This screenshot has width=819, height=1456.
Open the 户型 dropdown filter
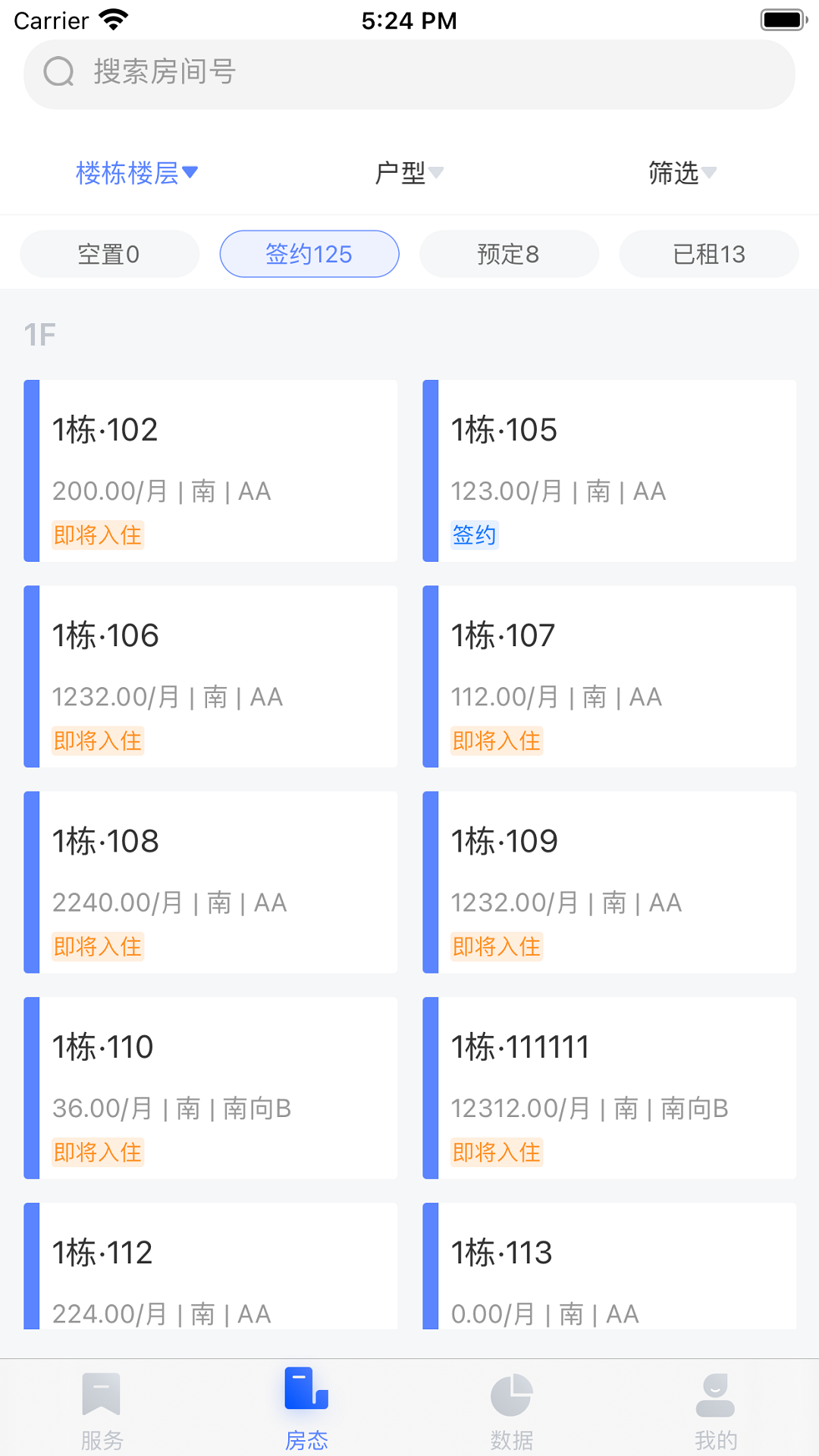point(409,173)
